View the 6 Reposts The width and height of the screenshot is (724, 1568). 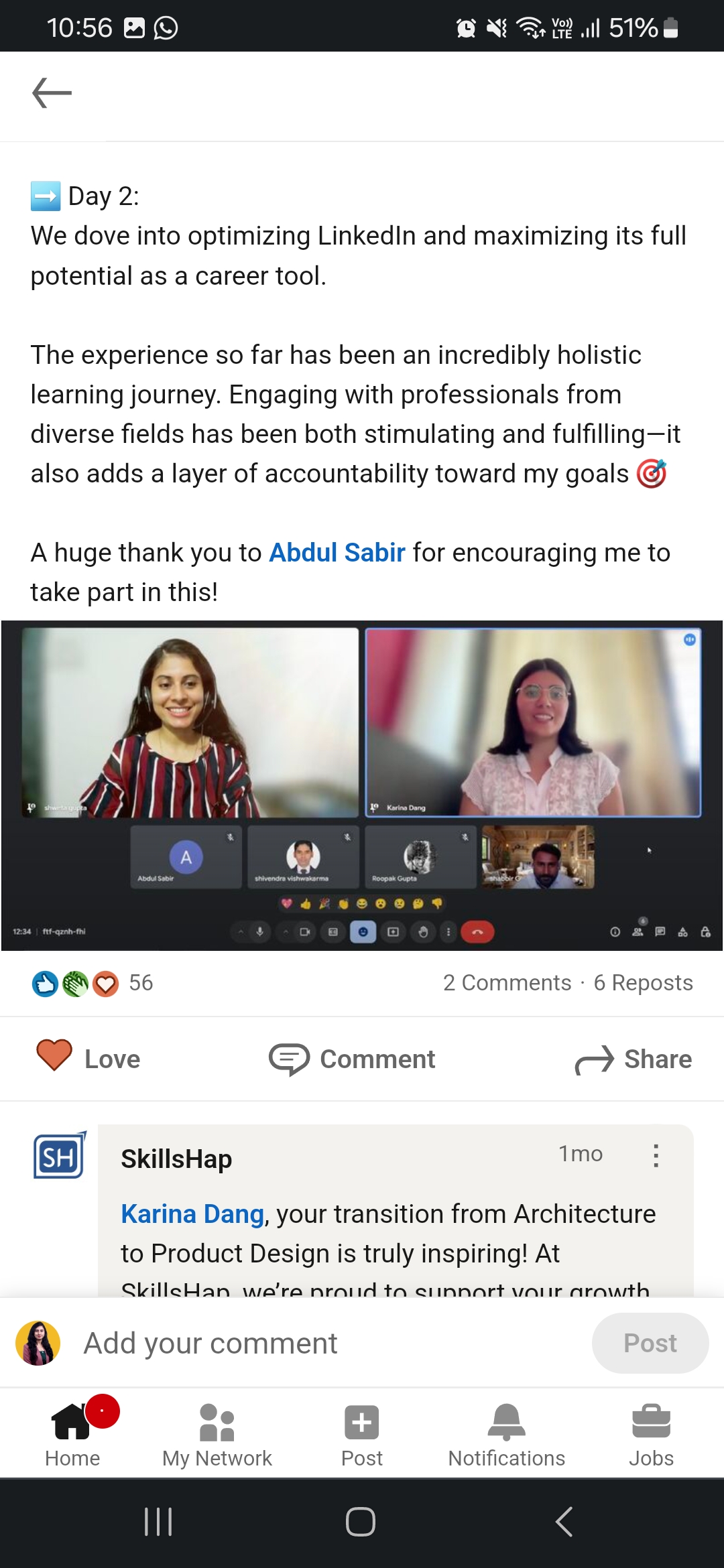tap(643, 983)
